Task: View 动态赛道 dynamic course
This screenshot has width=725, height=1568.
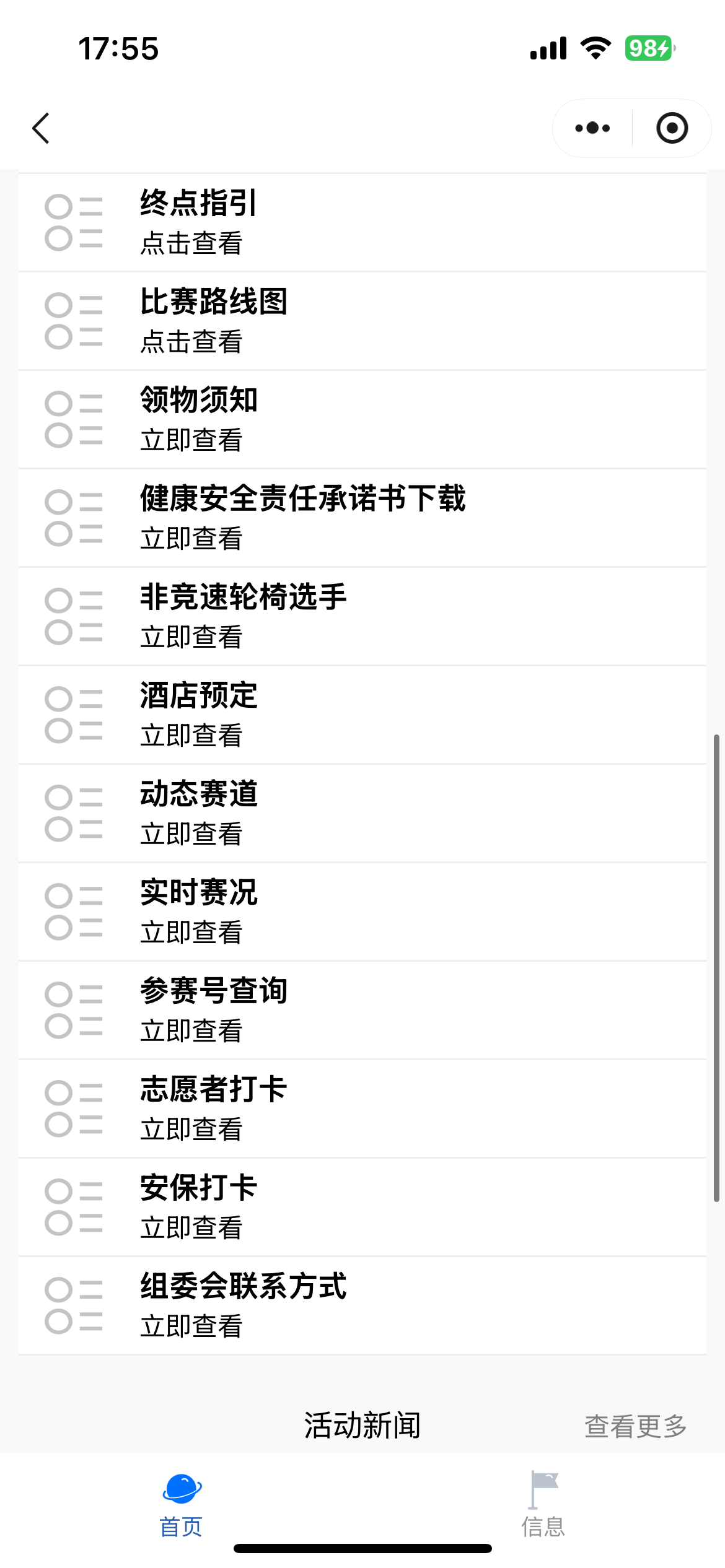Action: click(x=362, y=813)
